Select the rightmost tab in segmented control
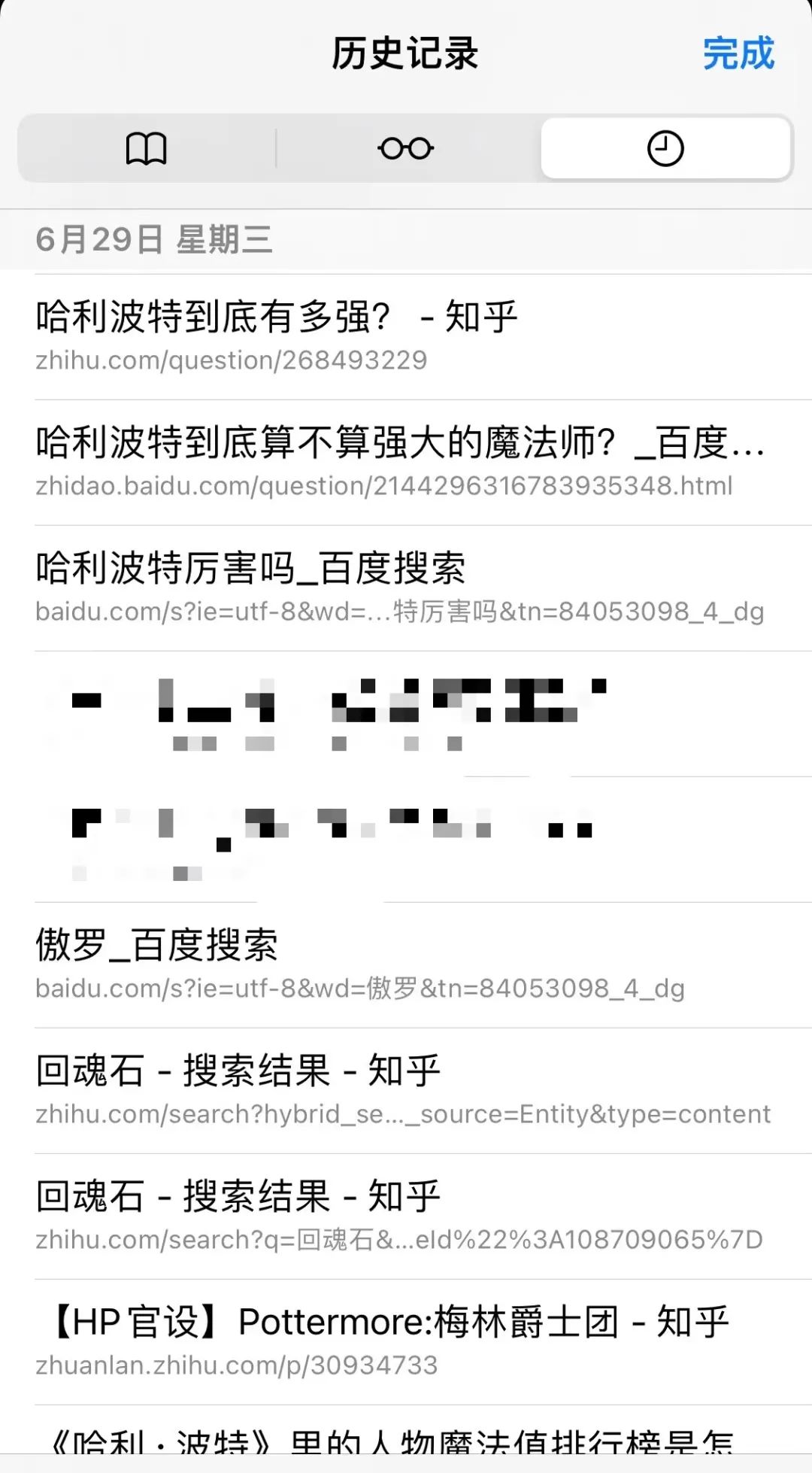Image resolution: width=812 pixels, height=1473 pixels. pyautogui.click(x=665, y=148)
